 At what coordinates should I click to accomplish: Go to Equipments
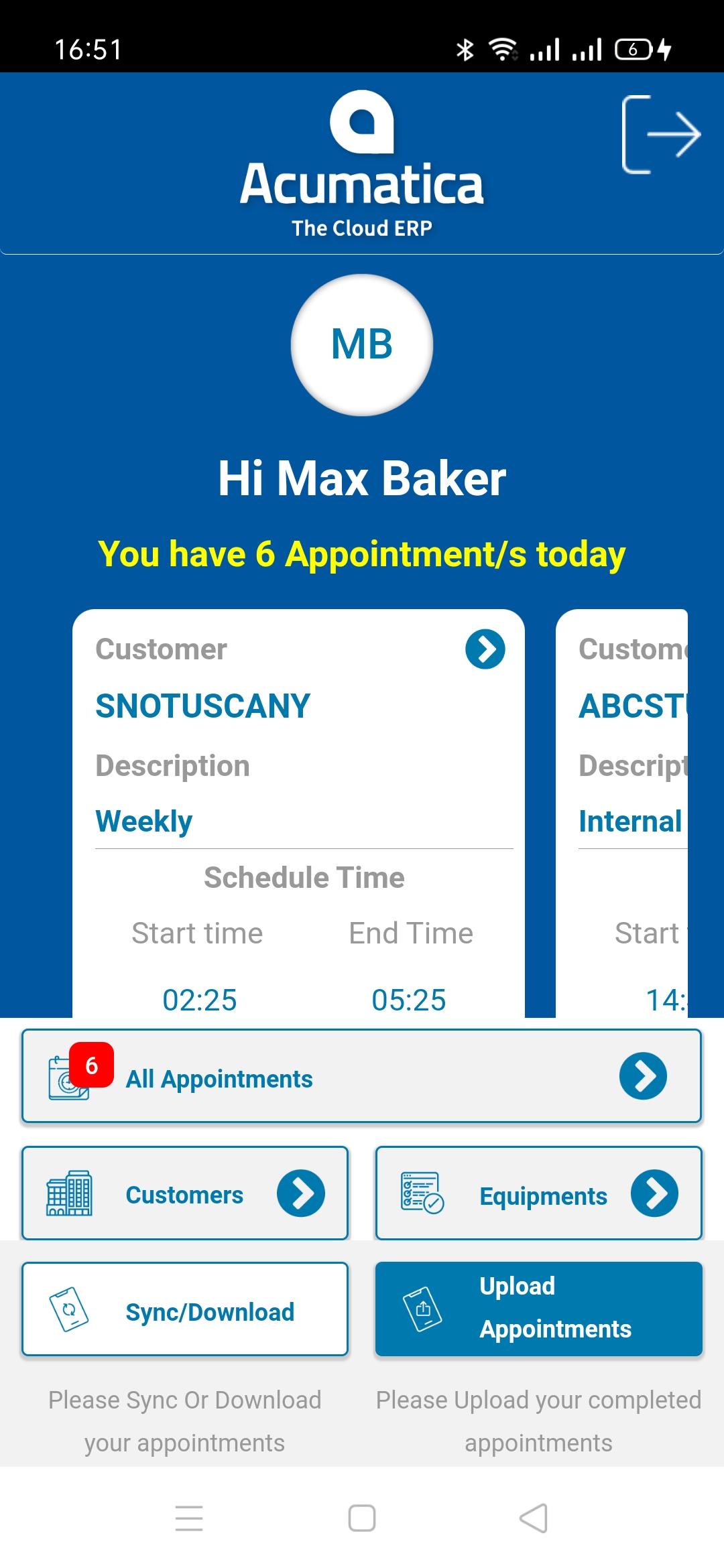tap(538, 1193)
